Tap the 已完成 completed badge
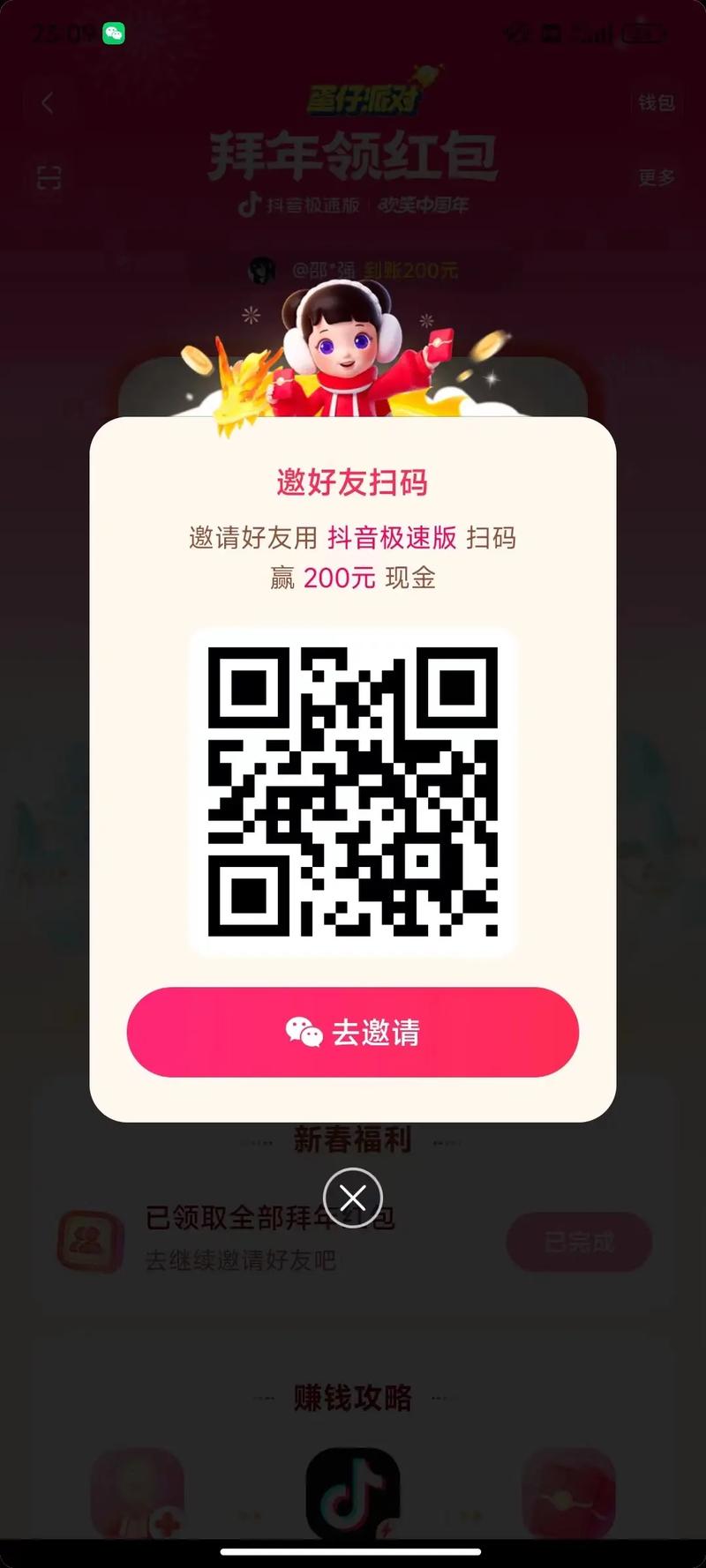Viewport: 706px width, 1568px height. coord(580,1239)
